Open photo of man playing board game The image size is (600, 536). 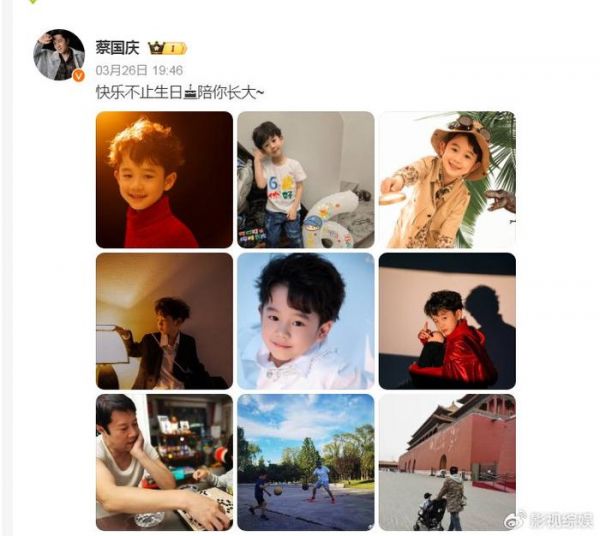pos(164,462)
